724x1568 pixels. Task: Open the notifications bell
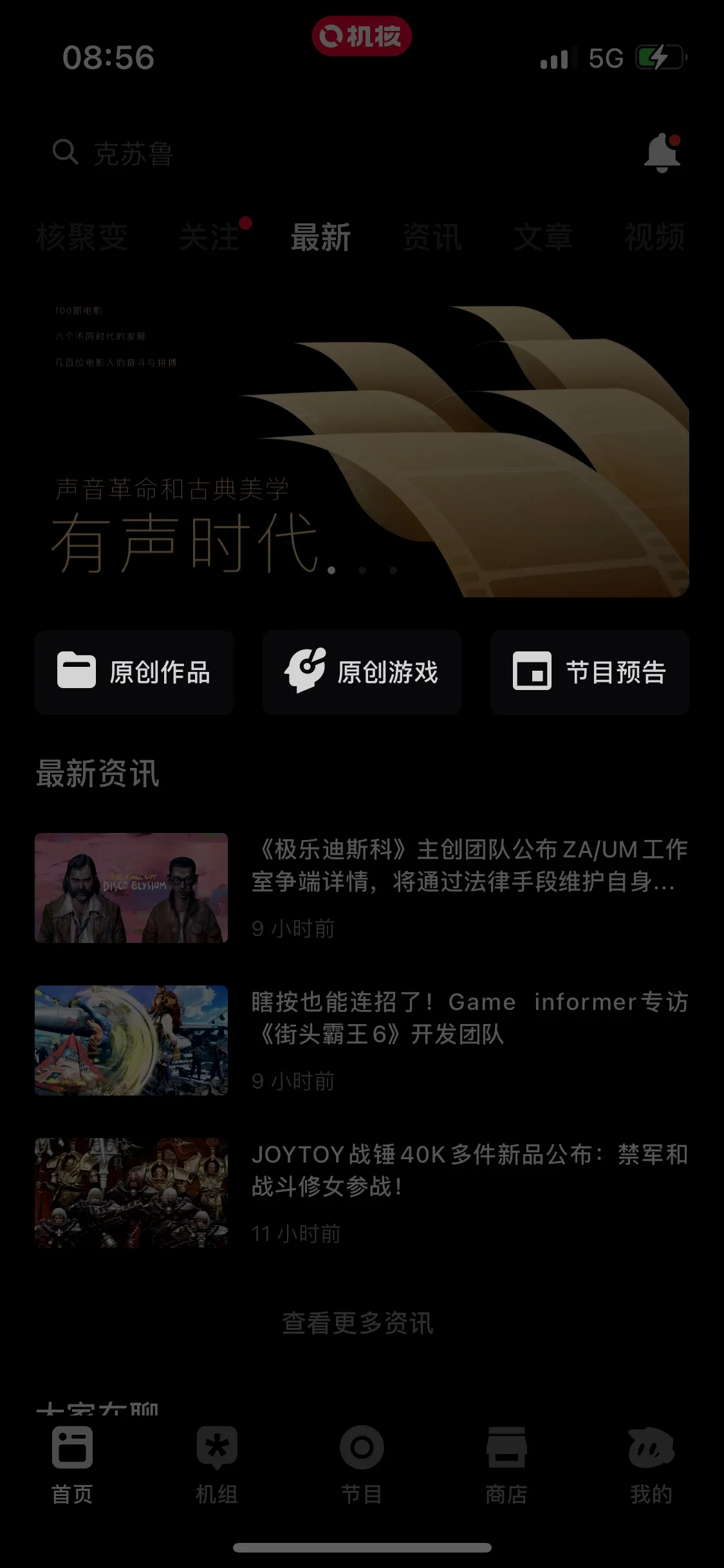(662, 153)
